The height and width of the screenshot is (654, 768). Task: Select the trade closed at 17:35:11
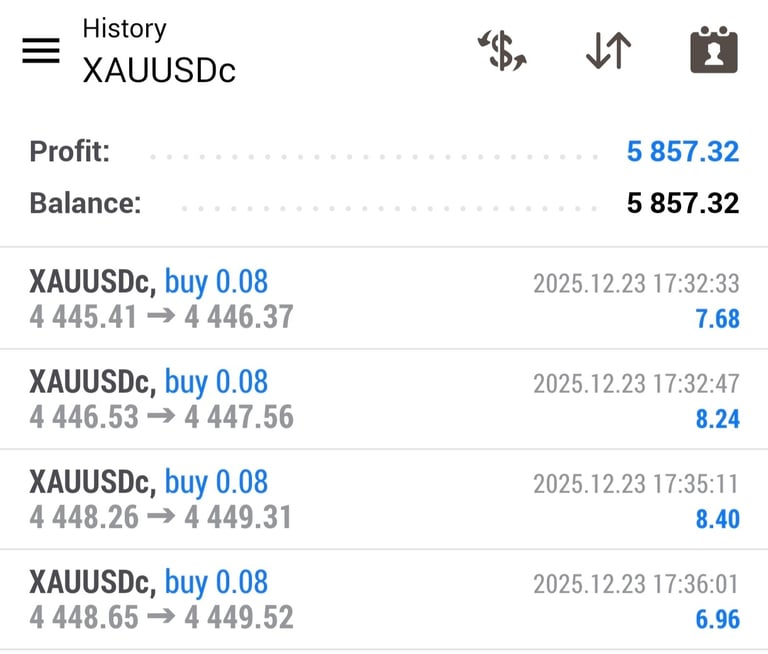(x=384, y=499)
